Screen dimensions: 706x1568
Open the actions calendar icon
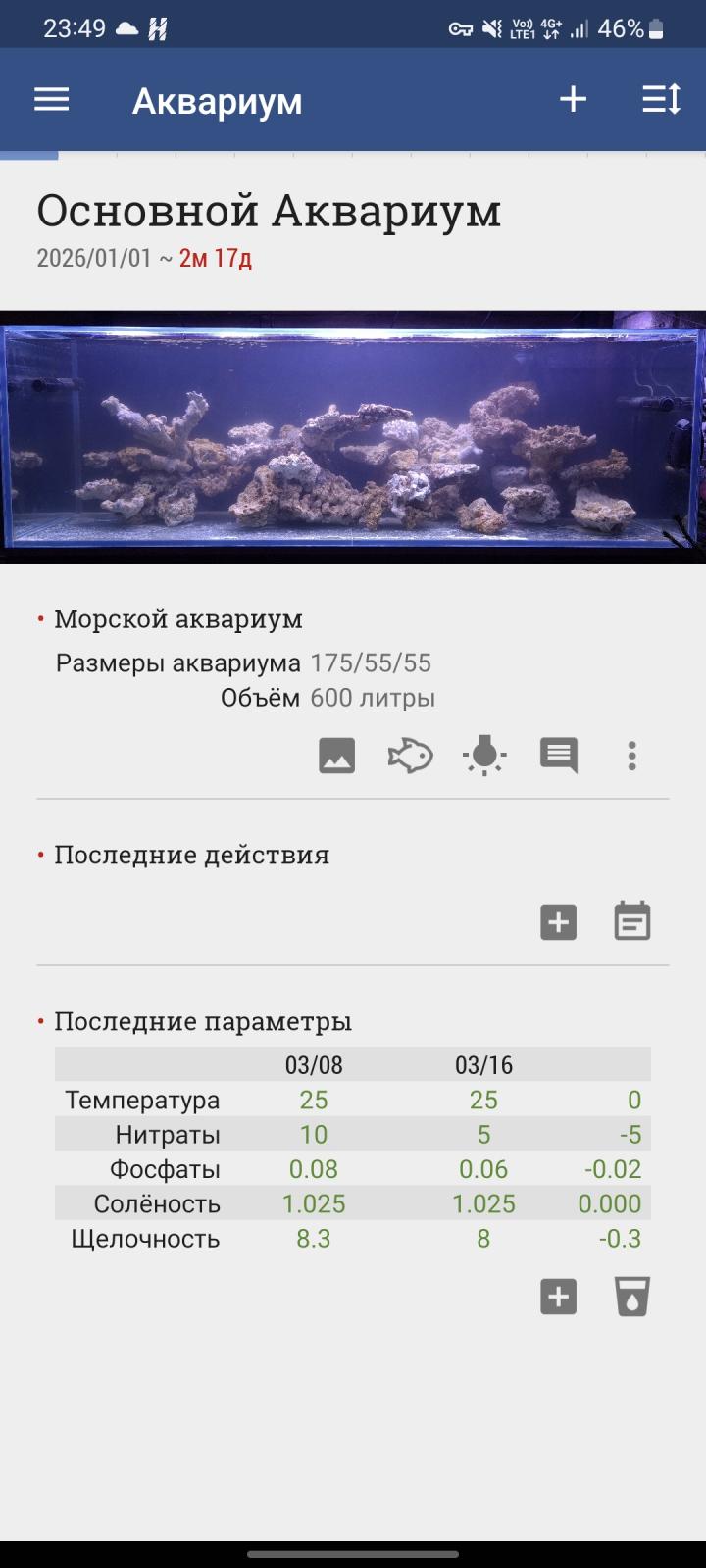pos(632,922)
